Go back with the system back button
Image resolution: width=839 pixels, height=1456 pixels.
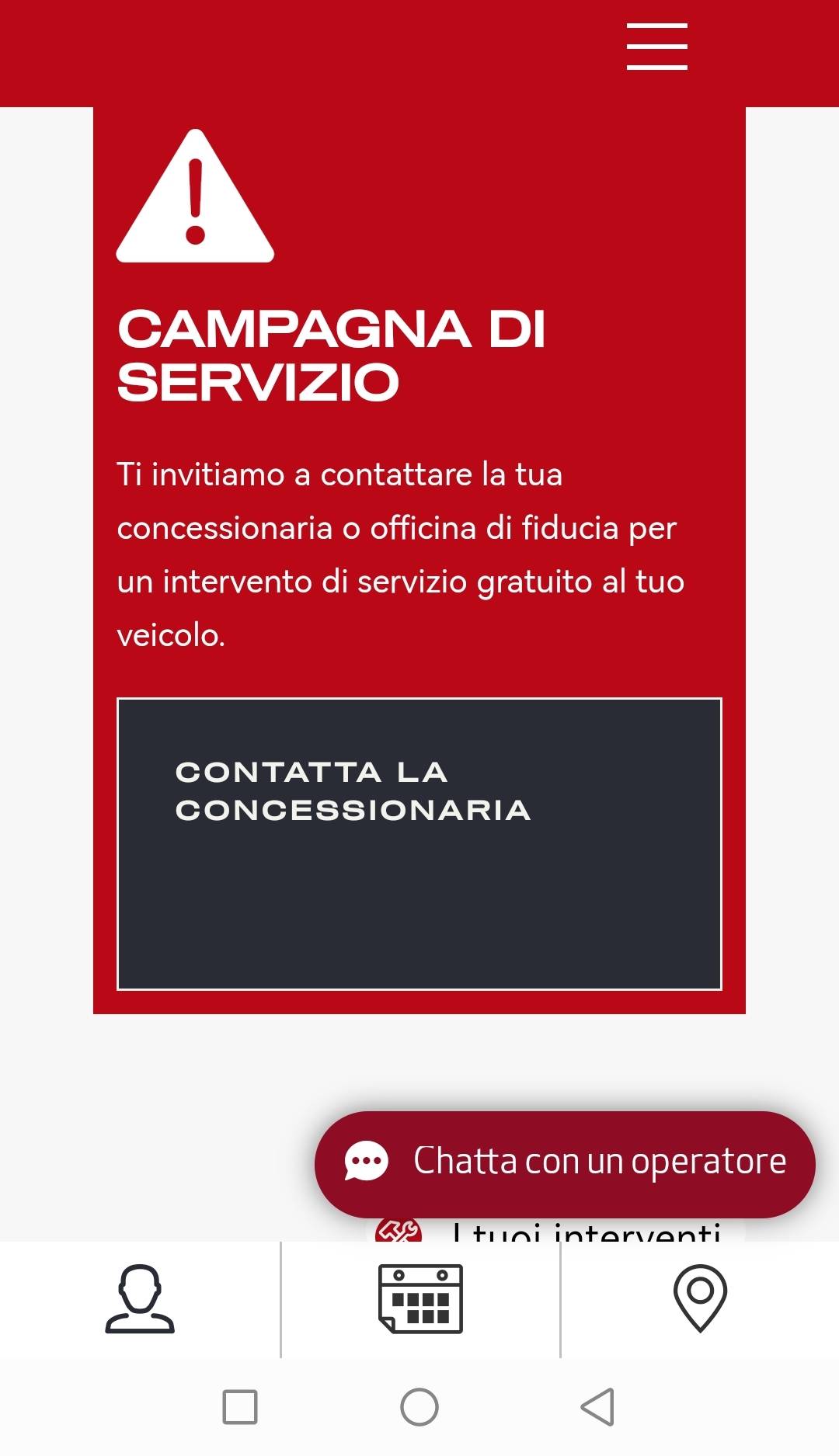pyautogui.click(x=598, y=1407)
